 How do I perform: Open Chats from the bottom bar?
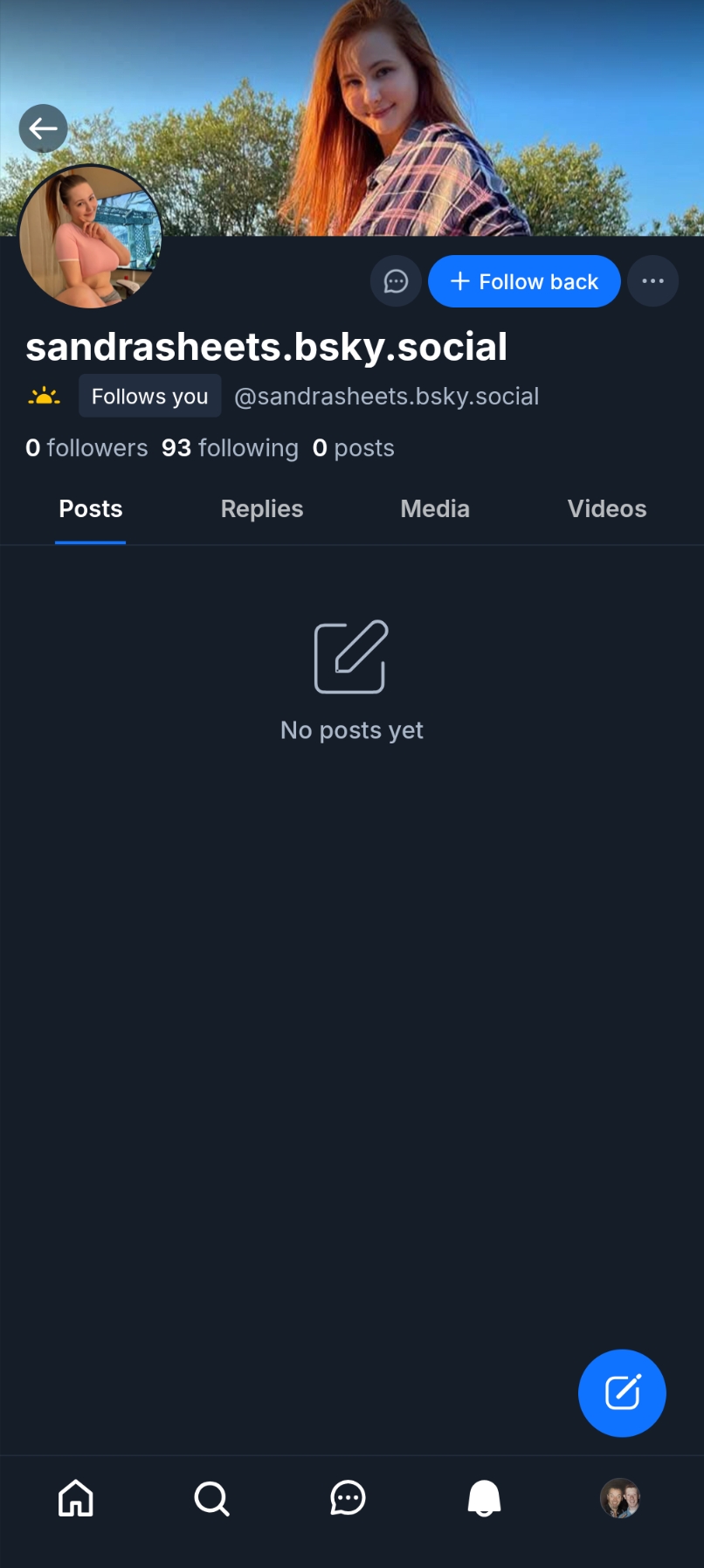[348, 1498]
